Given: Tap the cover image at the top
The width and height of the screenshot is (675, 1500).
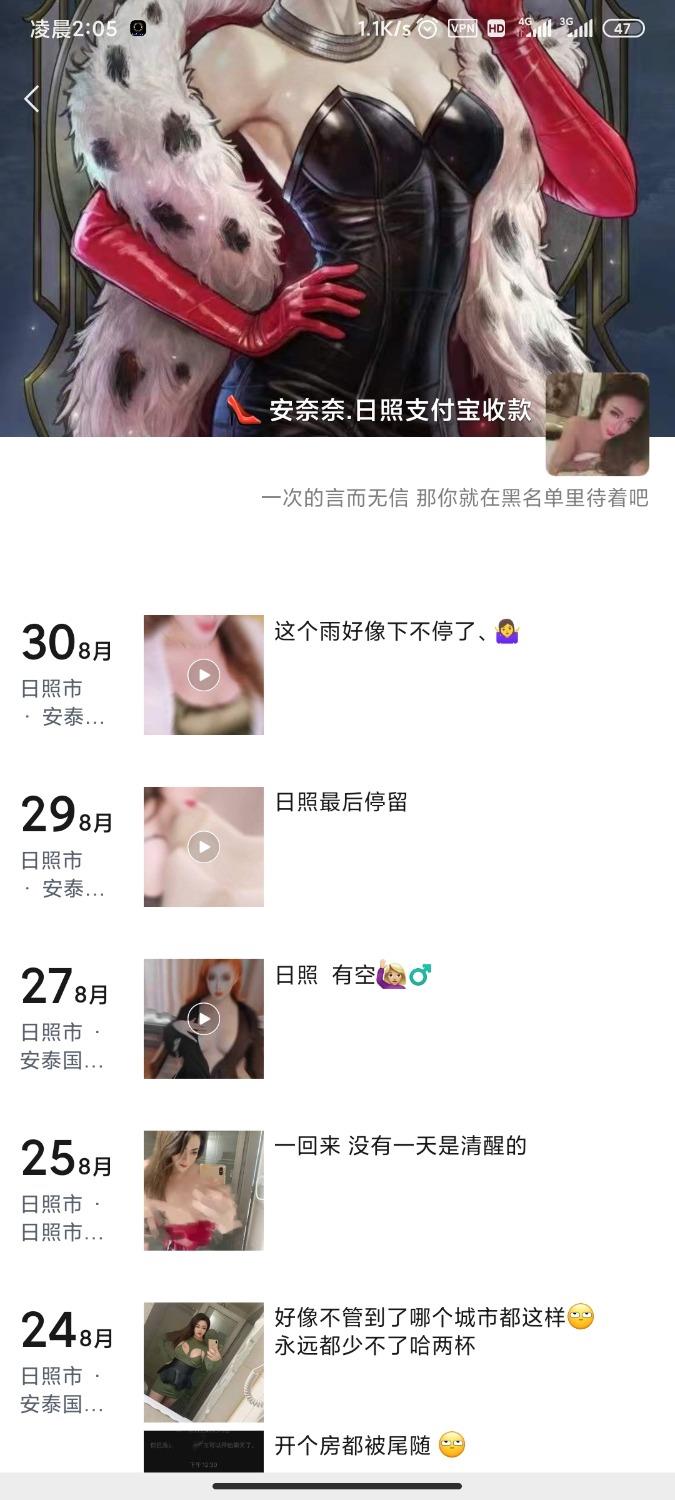Looking at the screenshot, I should coord(337,200).
